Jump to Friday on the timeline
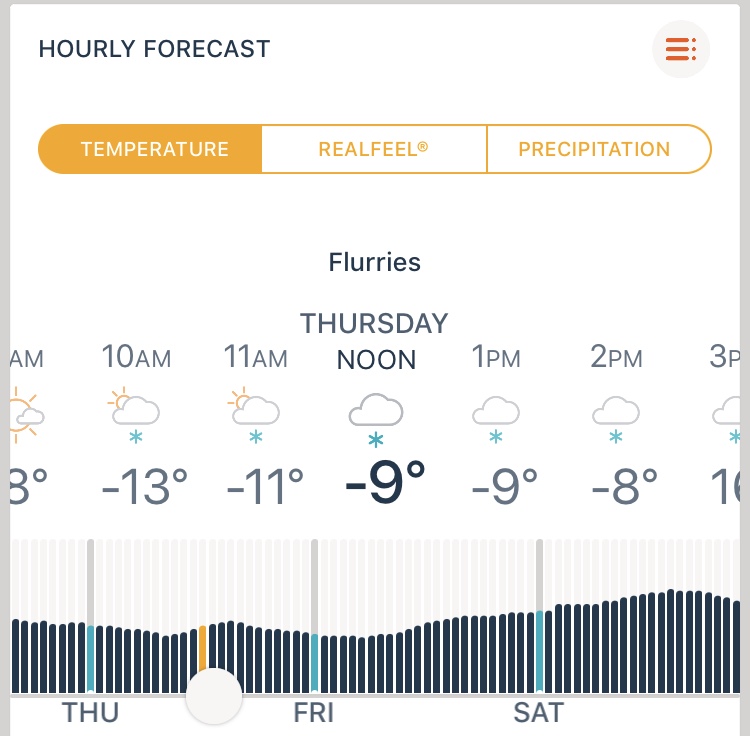This screenshot has width=750, height=736. click(x=314, y=712)
